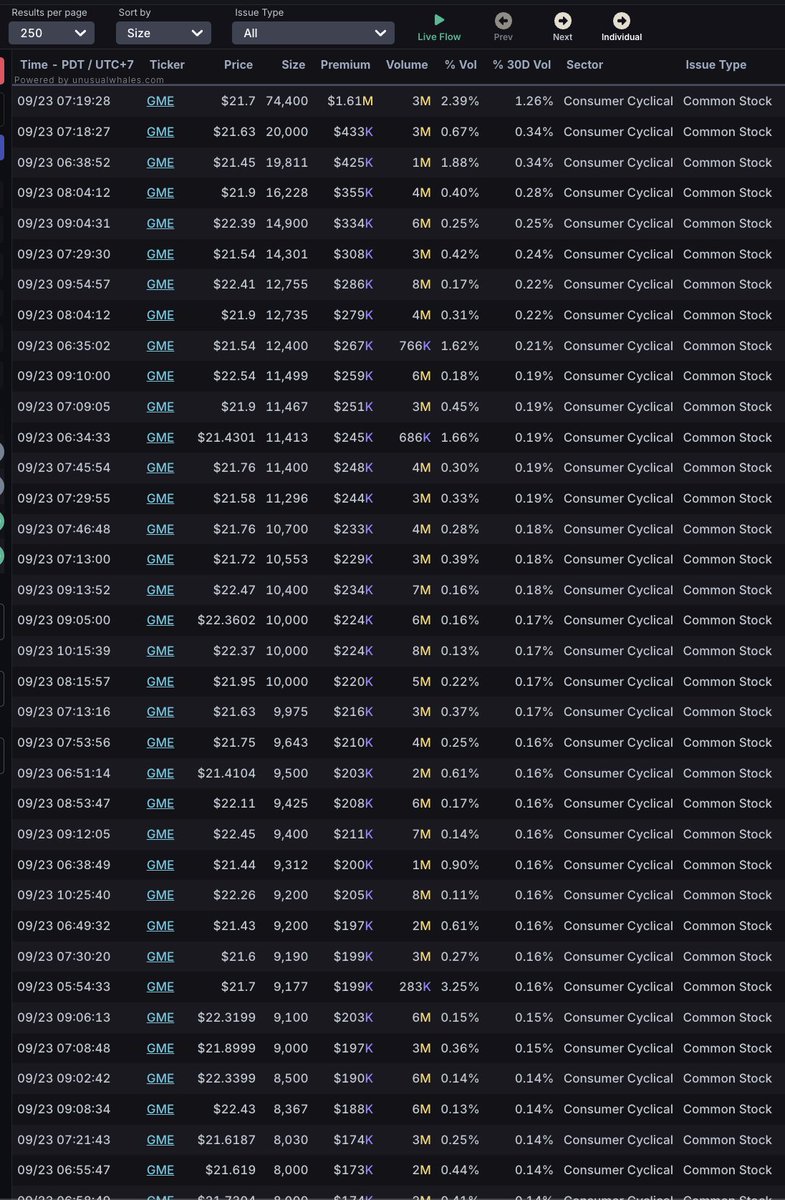Viewport: 785px width, 1200px height.
Task: Select GME ticker for the 09:08:34 trade
Action: (160, 1109)
